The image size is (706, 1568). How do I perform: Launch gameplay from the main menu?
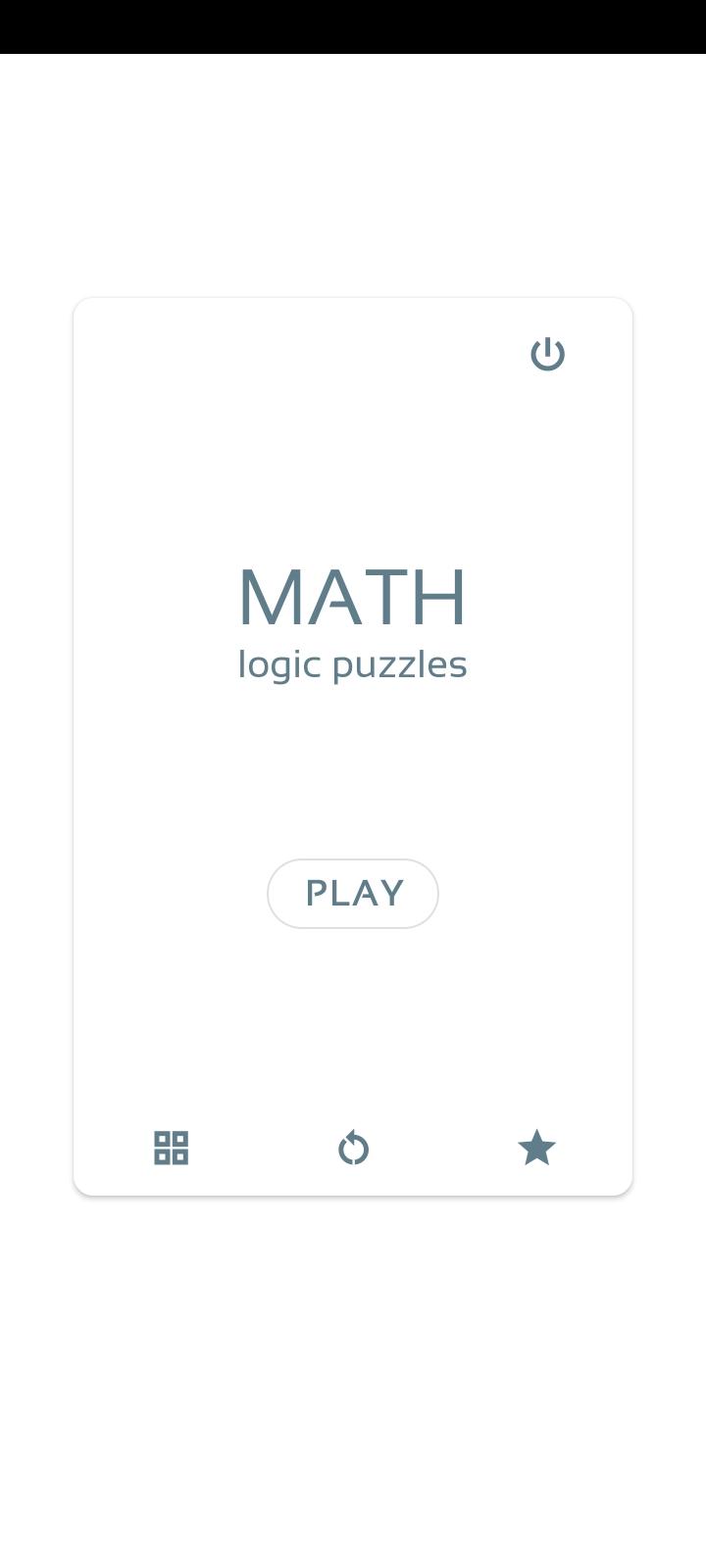pos(352,893)
